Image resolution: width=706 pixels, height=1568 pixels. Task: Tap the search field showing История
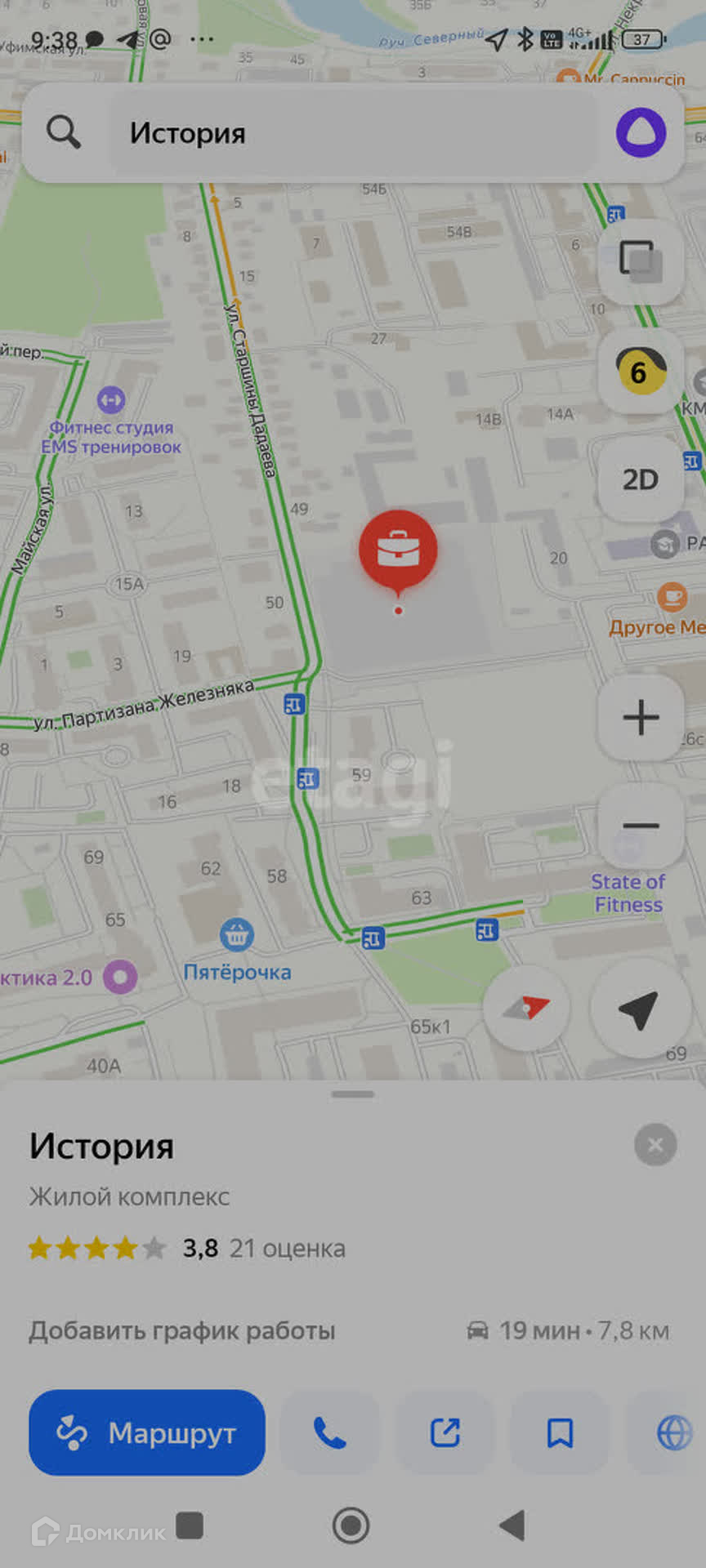coord(351,133)
